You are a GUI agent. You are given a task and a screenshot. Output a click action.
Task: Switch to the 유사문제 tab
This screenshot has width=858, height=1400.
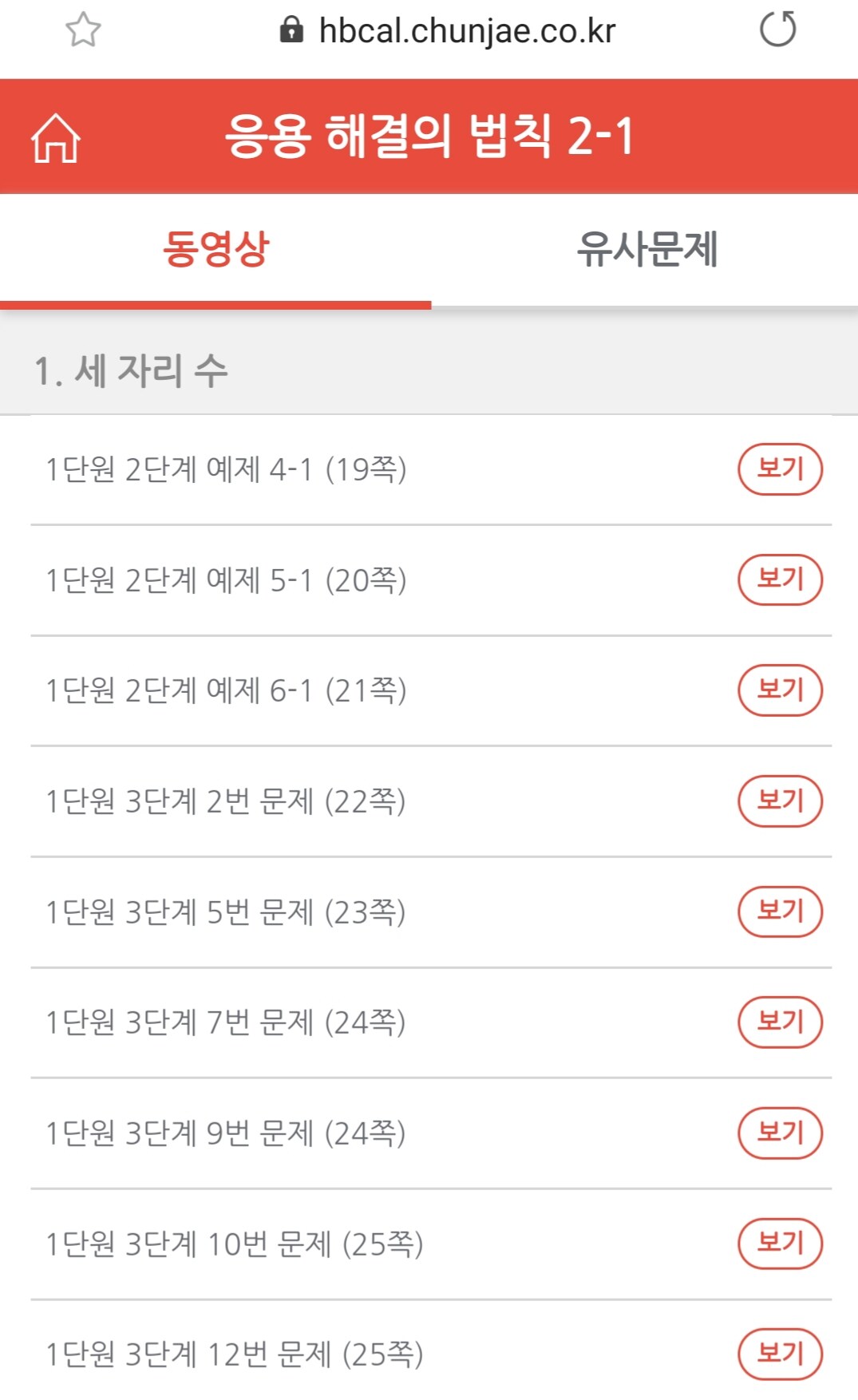tap(646, 249)
